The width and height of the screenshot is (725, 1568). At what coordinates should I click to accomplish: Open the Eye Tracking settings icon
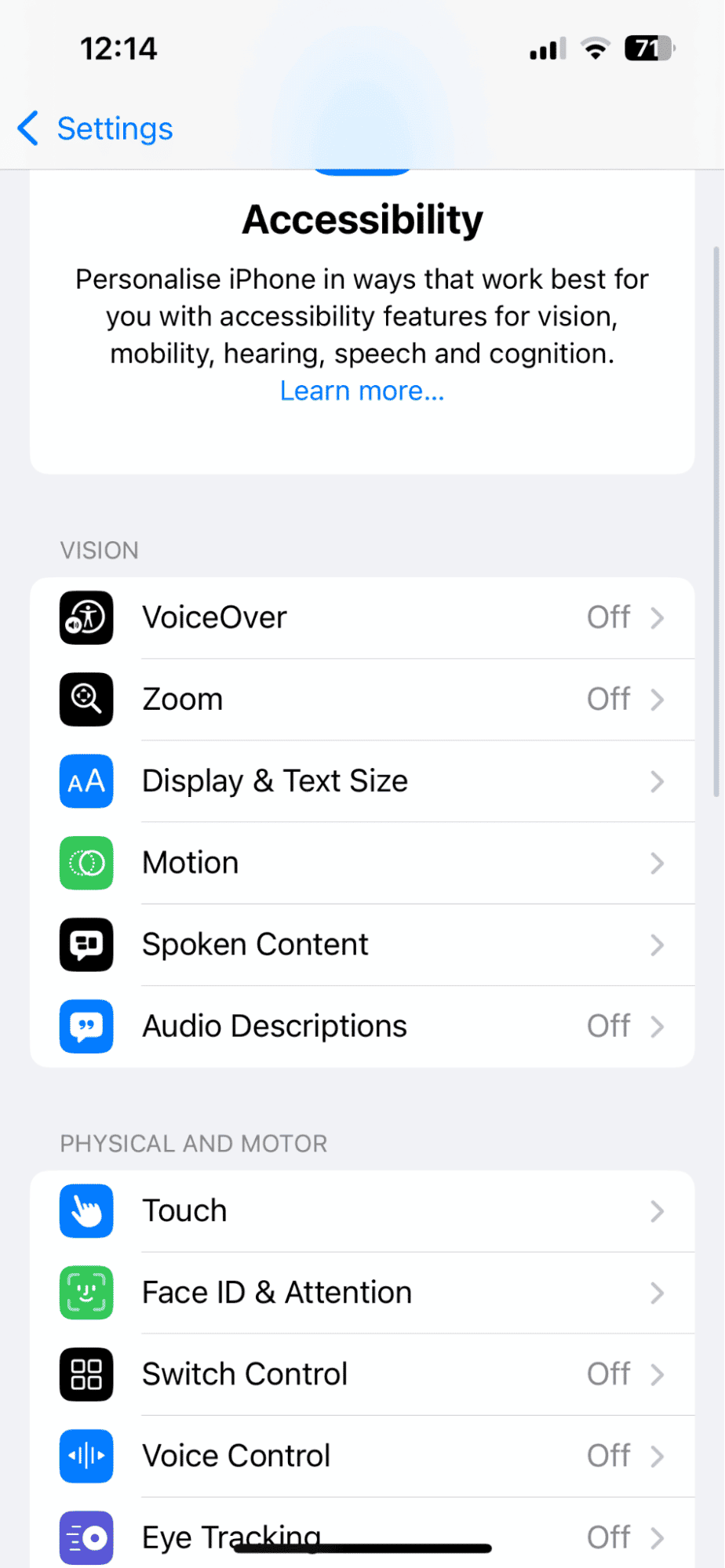tap(86, 1537)
